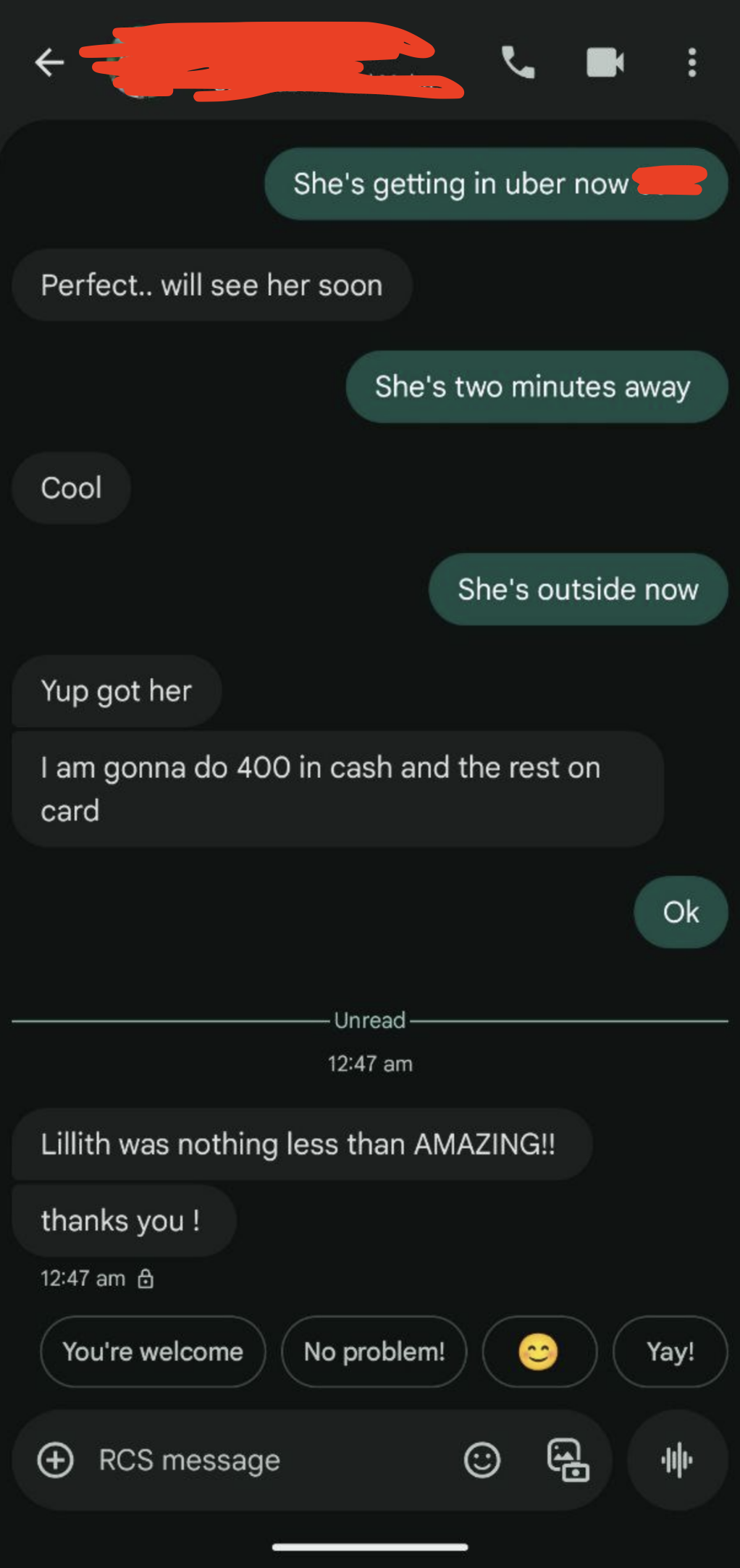
Task: Select the 'Lillith was nothing less than AMAZING!!' message
Action: tap(298, 1144)
